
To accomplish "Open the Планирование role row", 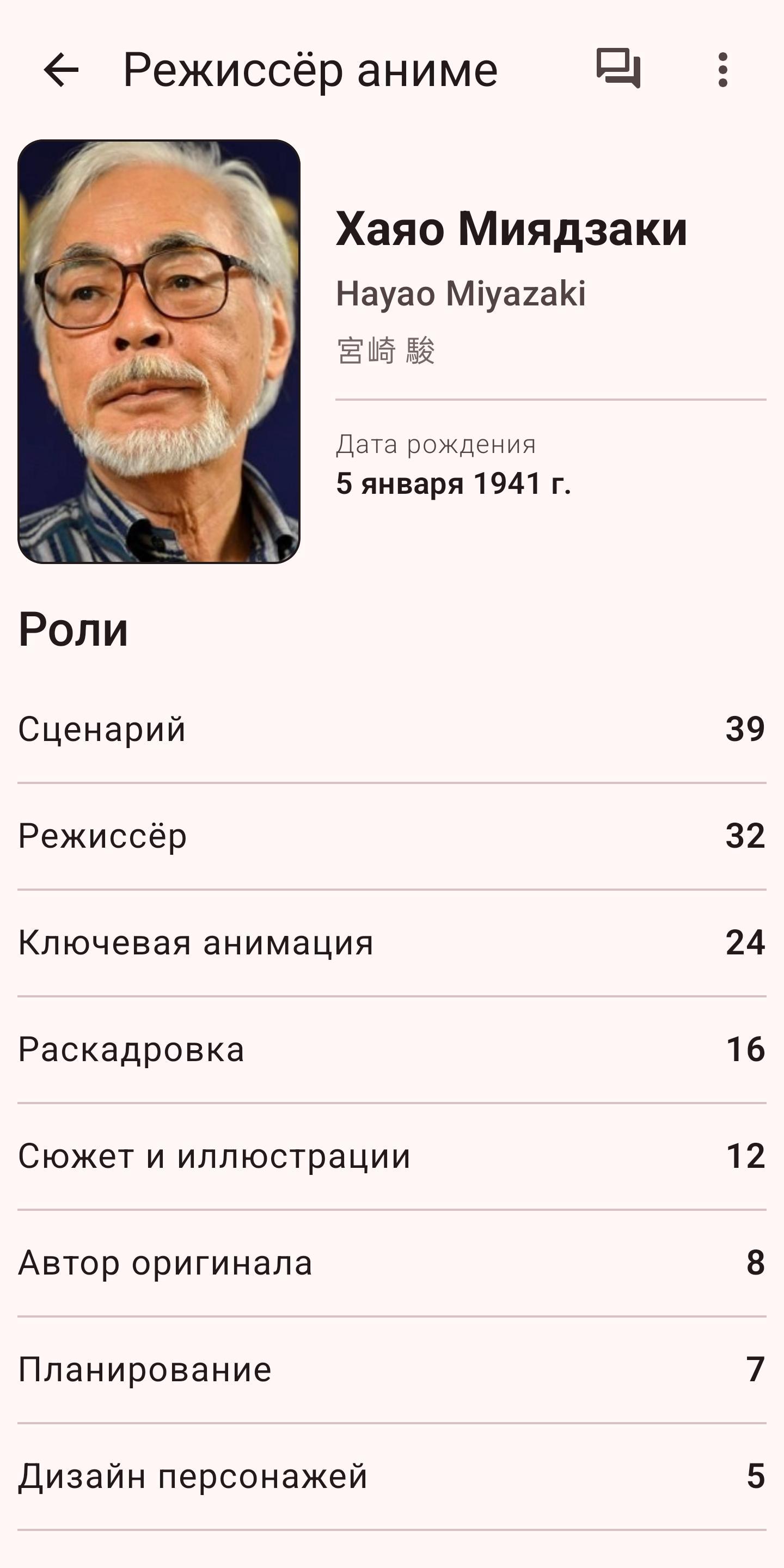I will 391,1370.
